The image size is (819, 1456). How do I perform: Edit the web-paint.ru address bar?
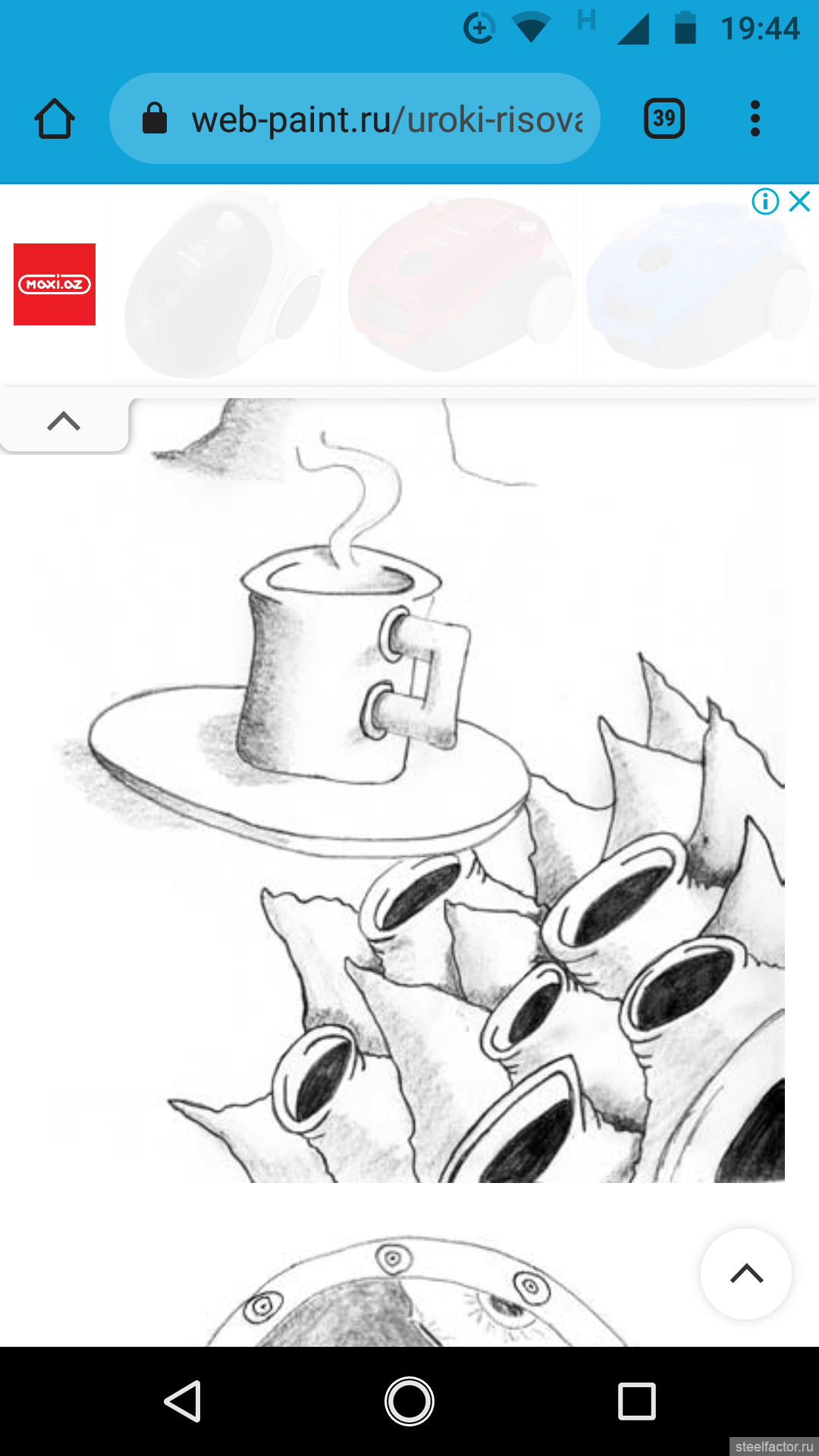[x=355, y=119]
